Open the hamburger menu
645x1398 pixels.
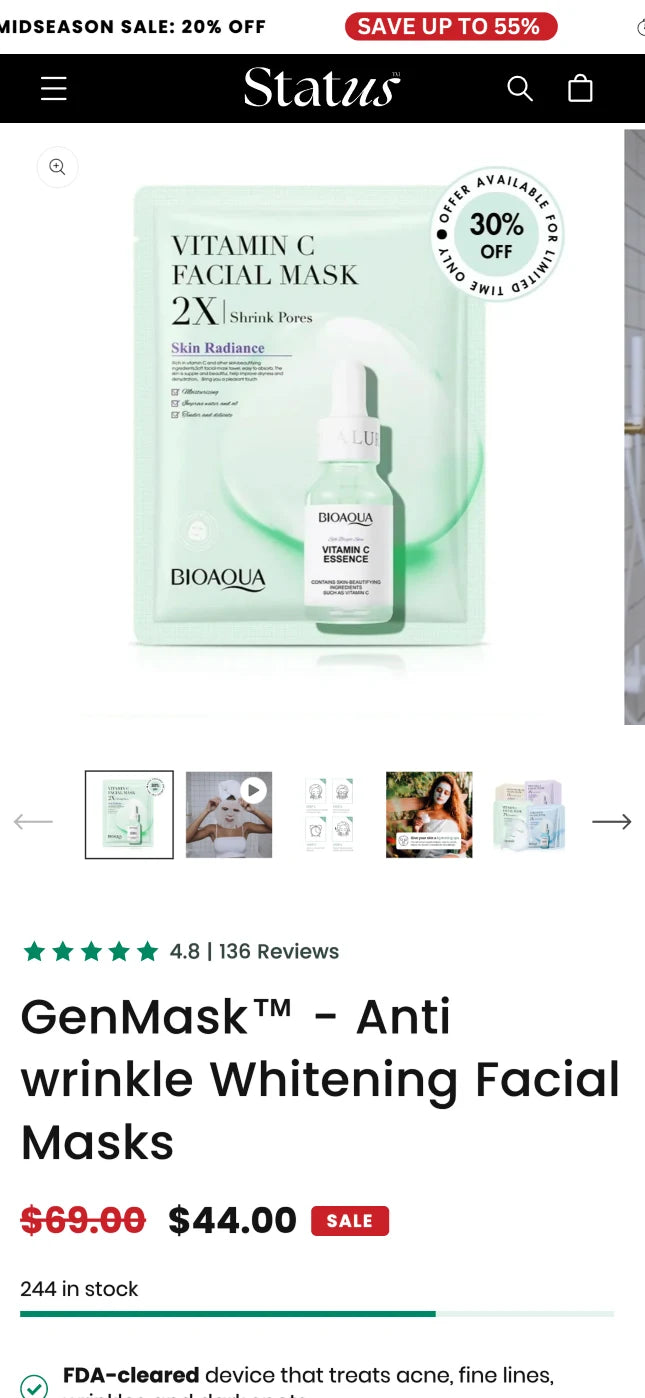click(54, 89)
